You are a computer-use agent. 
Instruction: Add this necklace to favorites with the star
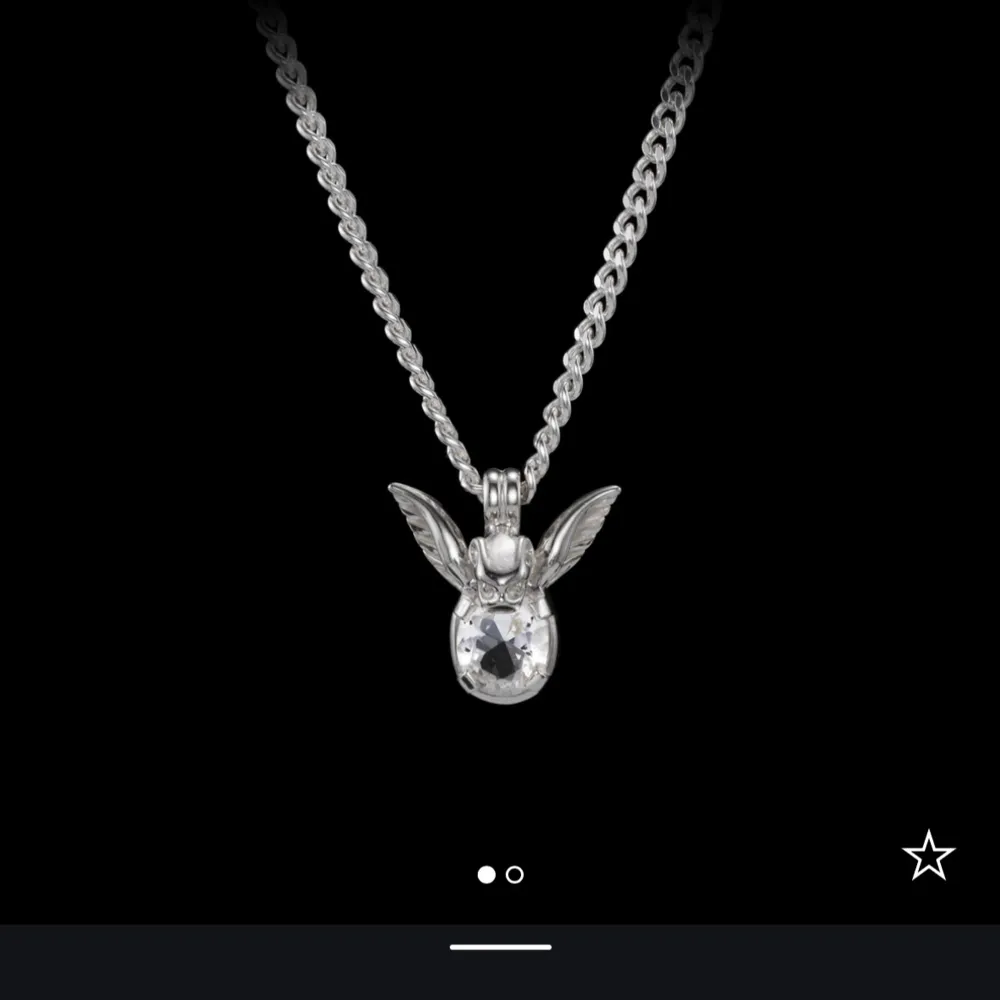pyautogui.click(x=928, y=856)
